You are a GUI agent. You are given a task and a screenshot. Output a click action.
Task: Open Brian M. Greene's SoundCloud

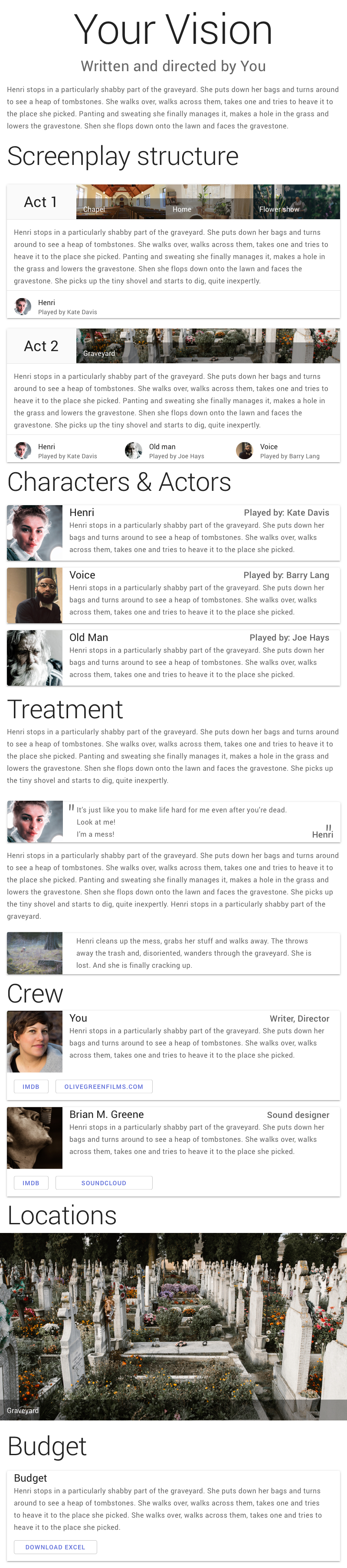point(104,1183)
